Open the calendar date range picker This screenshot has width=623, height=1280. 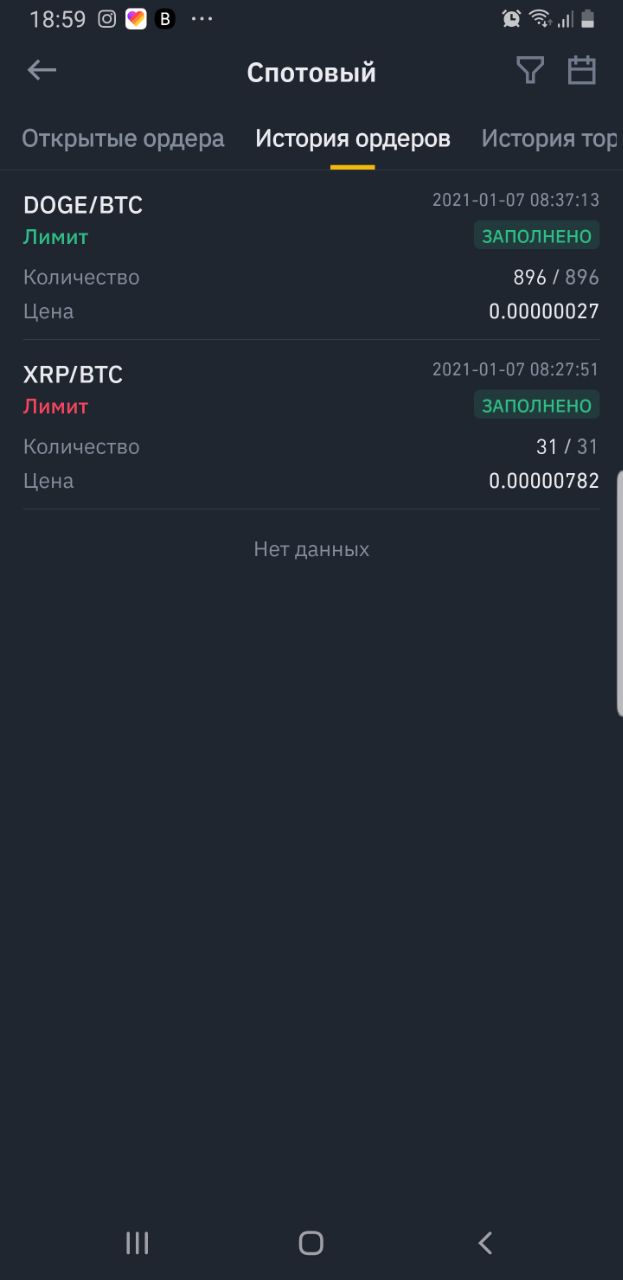click(582, 70)
